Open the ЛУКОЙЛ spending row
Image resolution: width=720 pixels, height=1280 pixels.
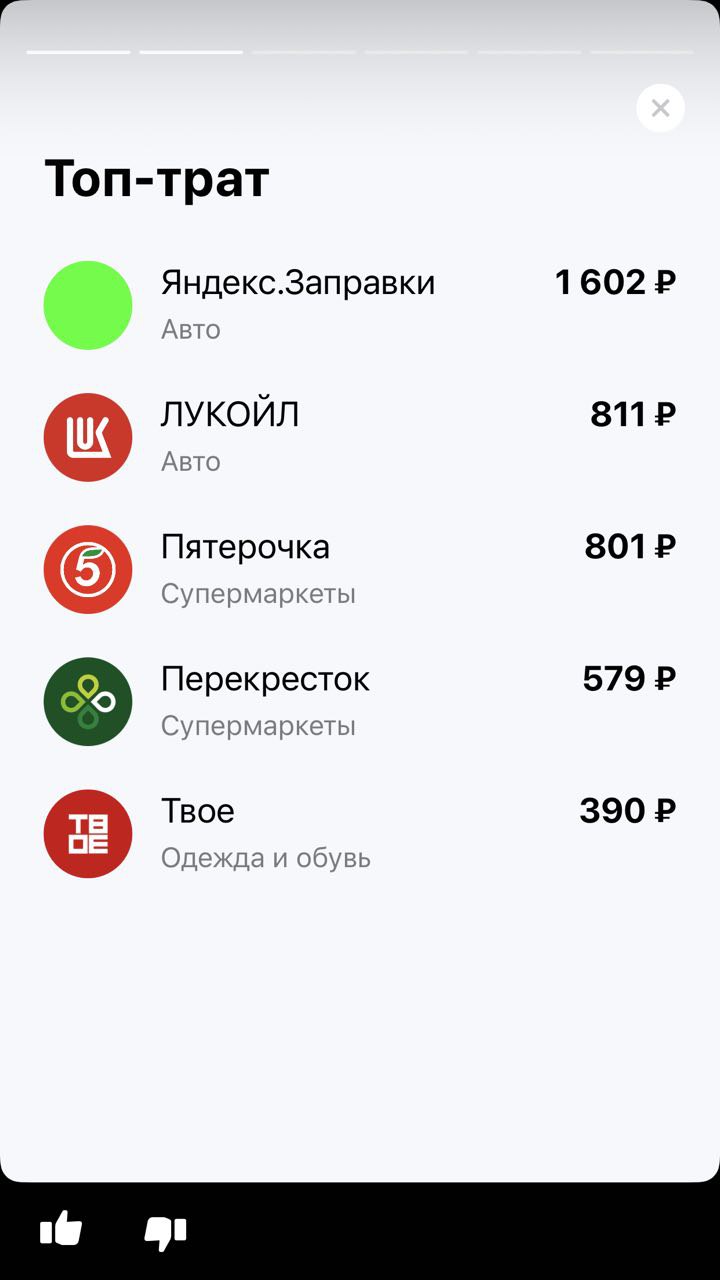point(360,437)
